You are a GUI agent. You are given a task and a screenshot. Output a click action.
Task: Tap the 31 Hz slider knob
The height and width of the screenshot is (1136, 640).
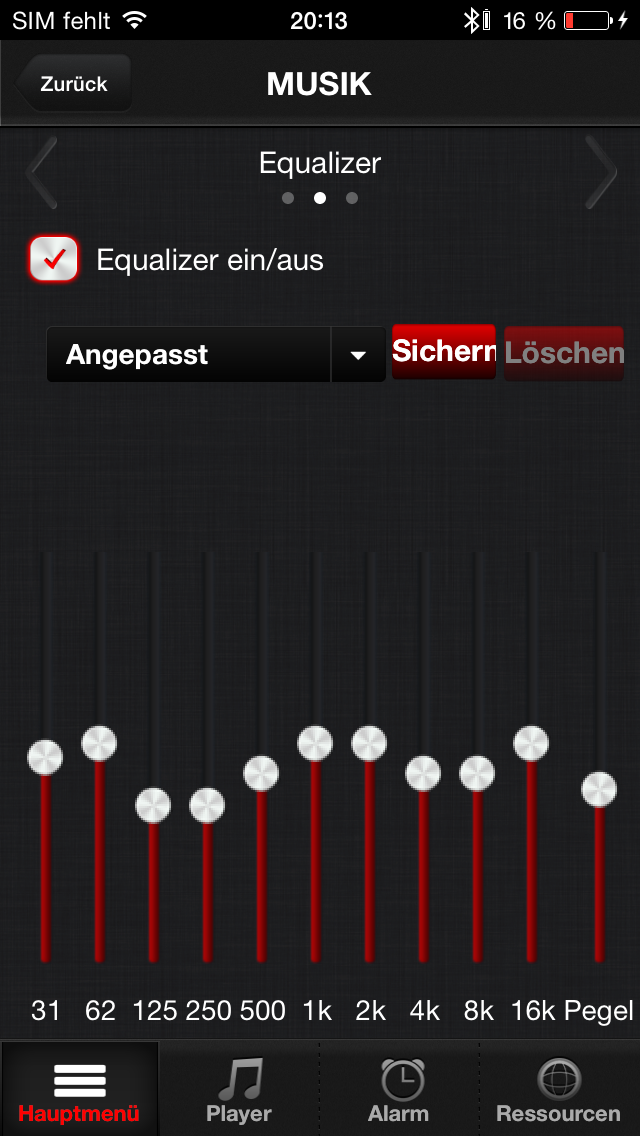pyautogui.click(x=45, y=758)
